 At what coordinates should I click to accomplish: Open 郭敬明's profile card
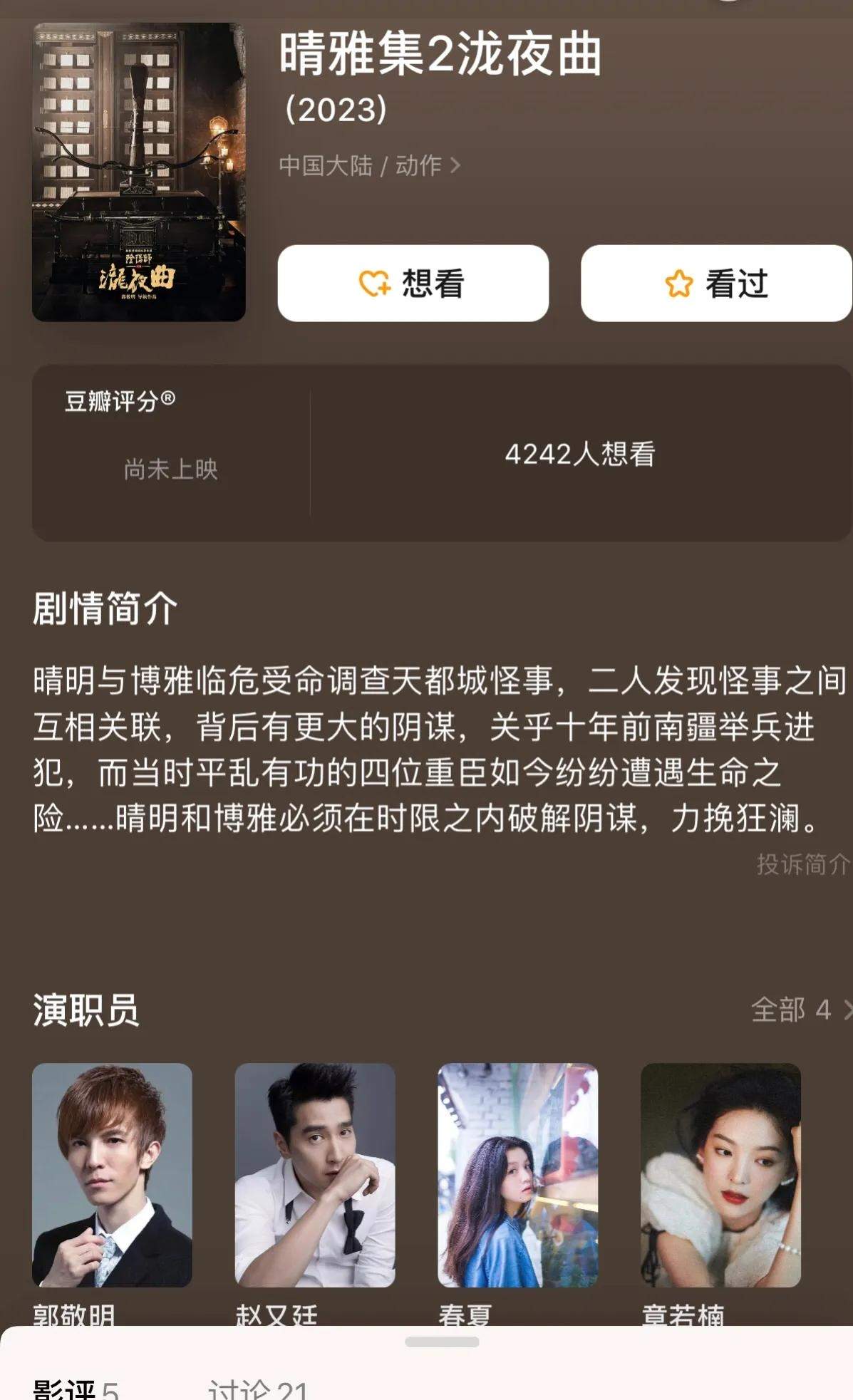click(112, 1175)
